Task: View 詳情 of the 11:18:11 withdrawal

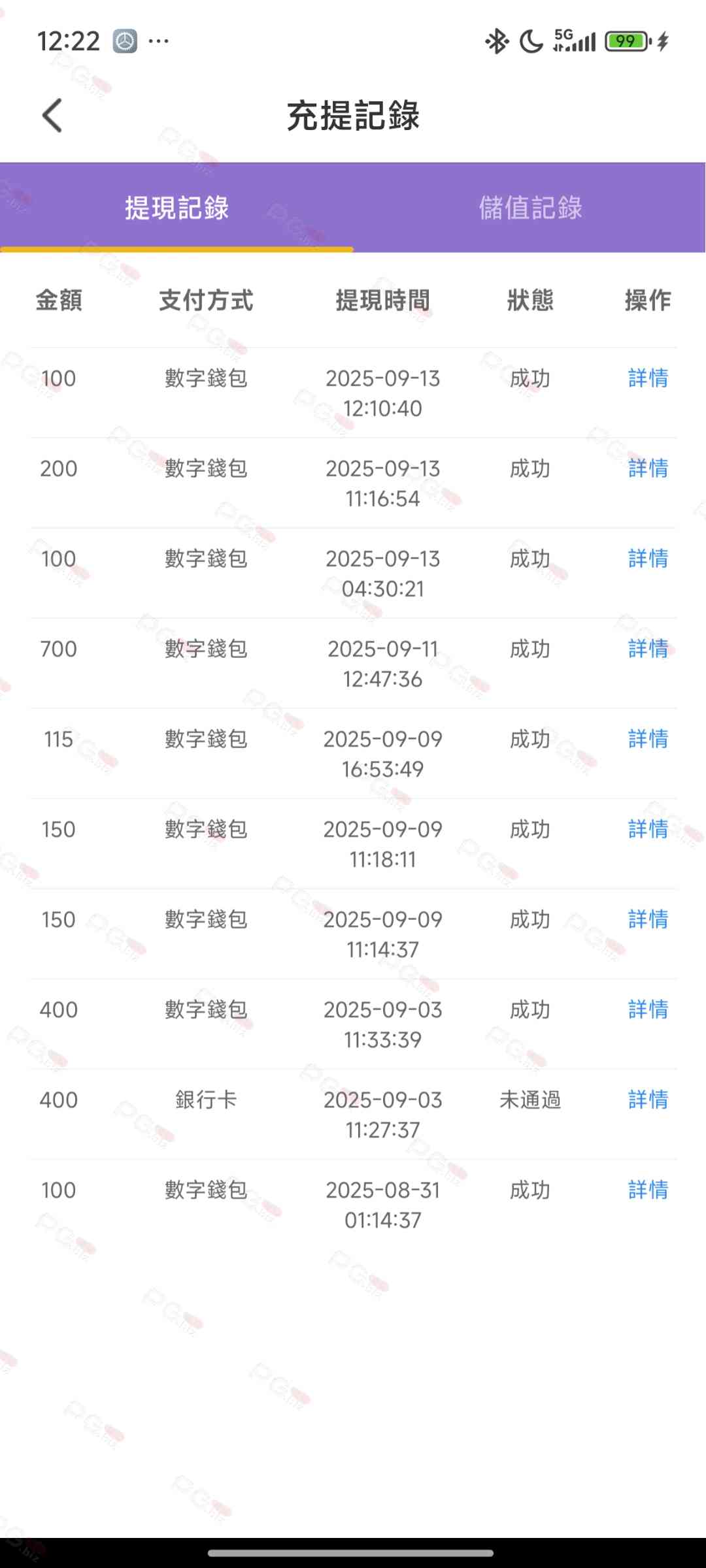Action: pyautogui.click(x=648, y=829)
